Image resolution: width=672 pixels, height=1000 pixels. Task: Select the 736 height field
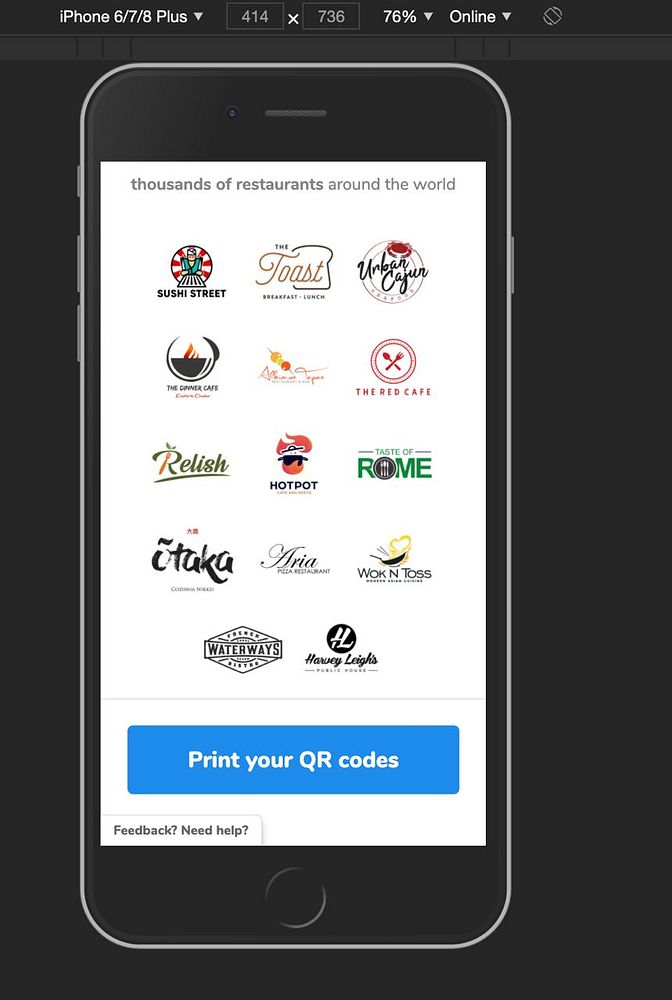330,17
